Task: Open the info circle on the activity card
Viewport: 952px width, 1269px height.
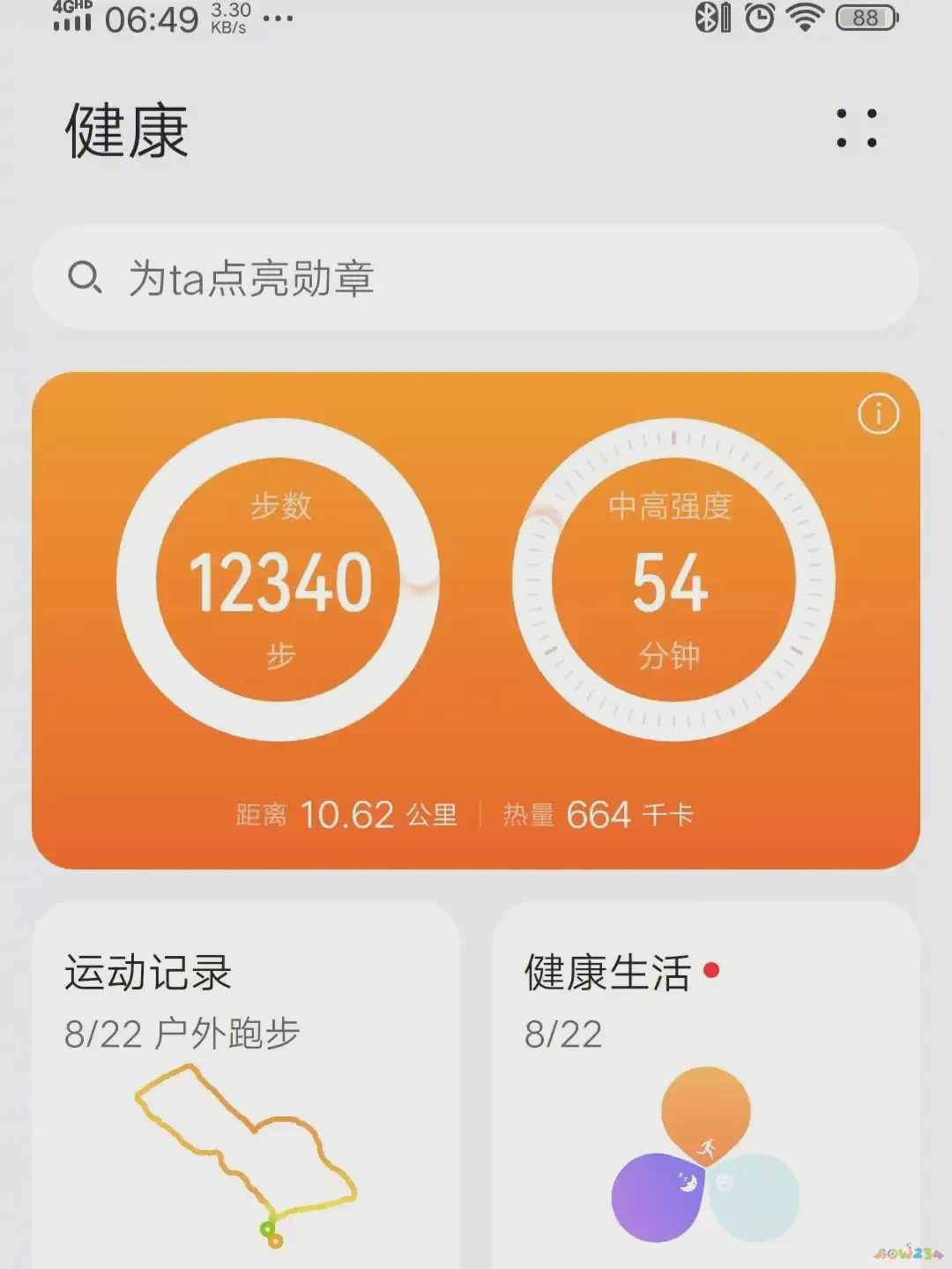Action: pos(877,412)
